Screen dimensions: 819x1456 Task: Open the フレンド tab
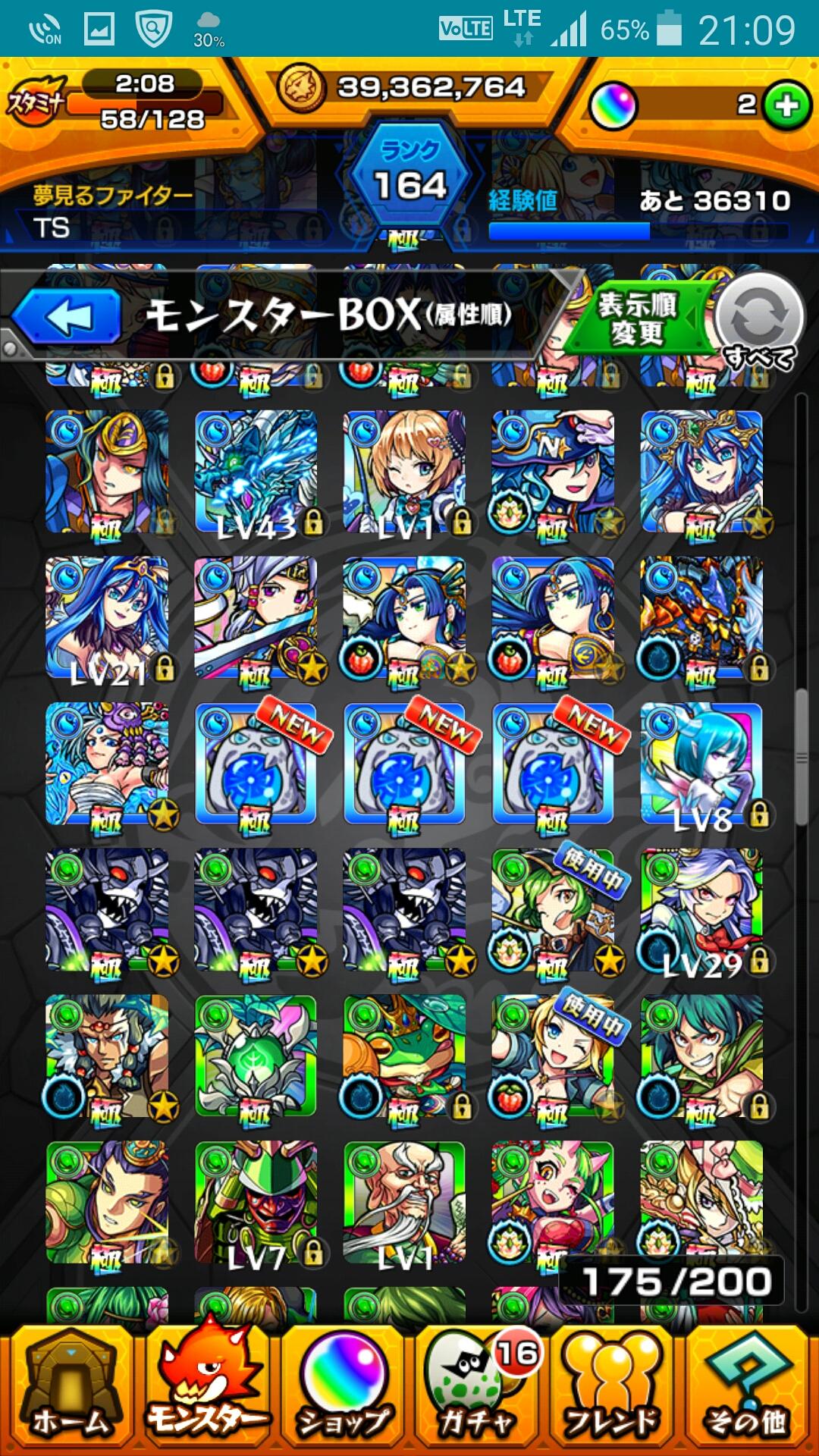click(613, 1389)
